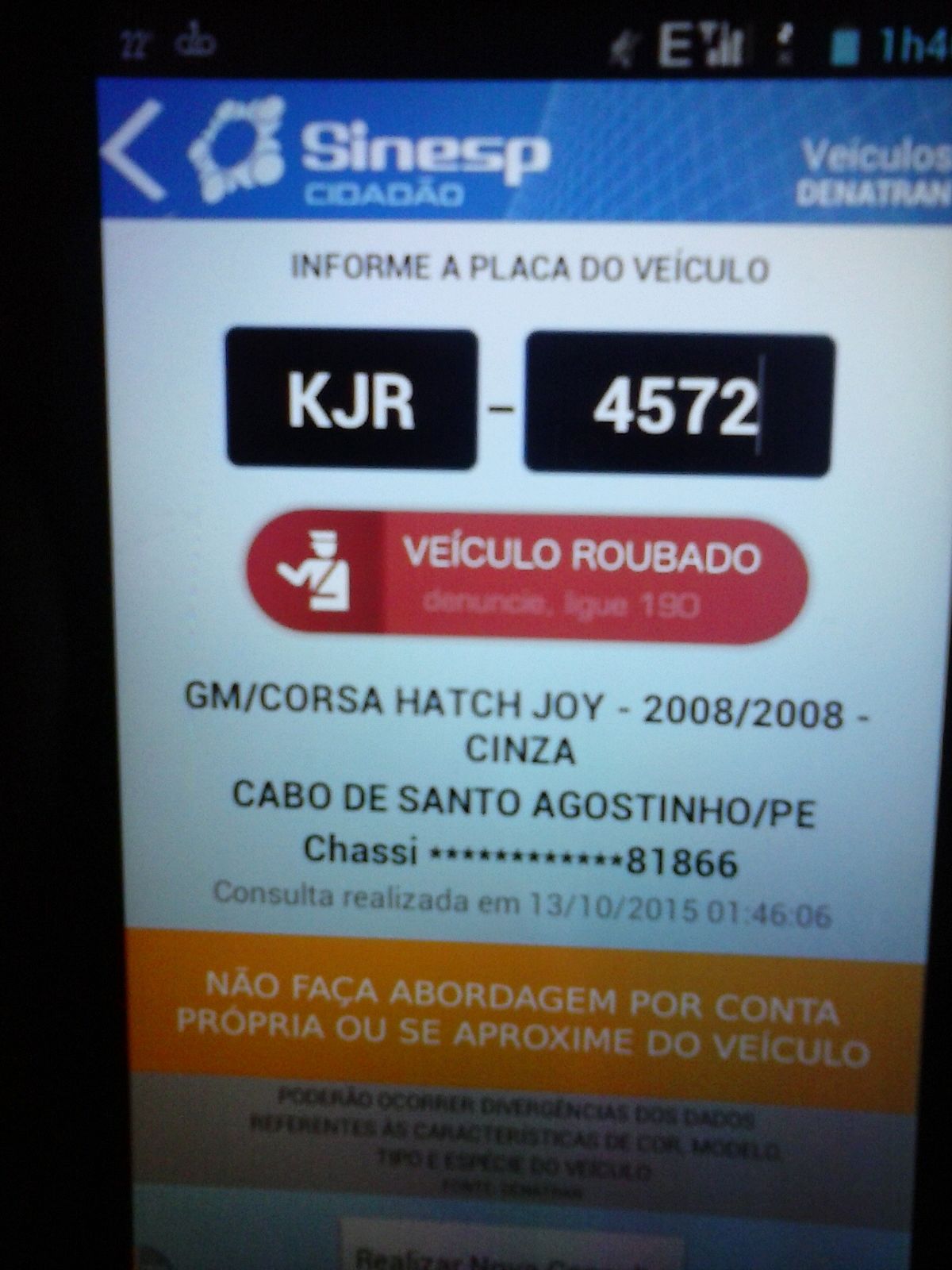Edit the KJR plate letters field
This screenshot has height=1270, width=952.
(351, 399)
